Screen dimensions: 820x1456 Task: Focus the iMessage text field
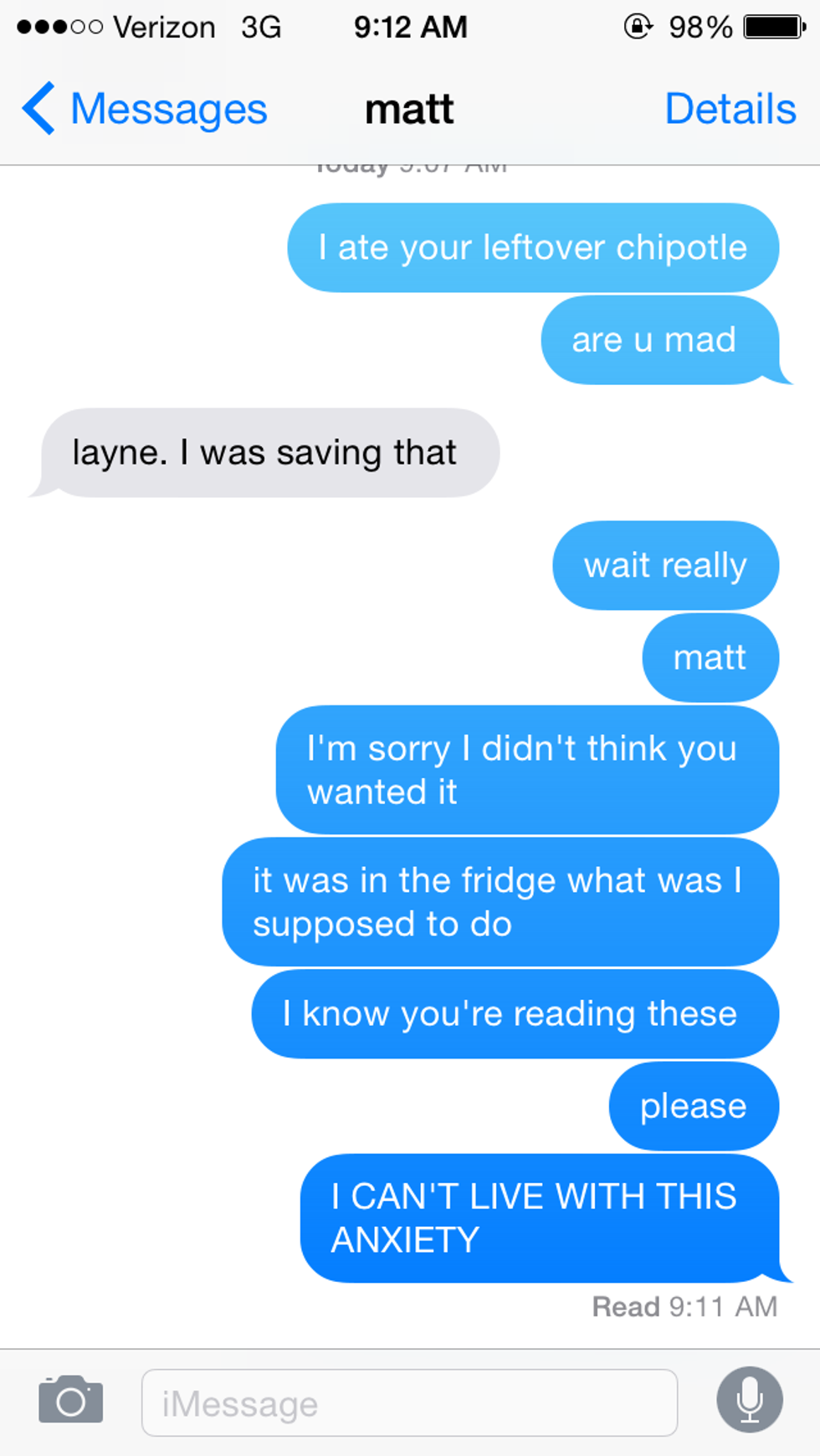point(409,1403)
